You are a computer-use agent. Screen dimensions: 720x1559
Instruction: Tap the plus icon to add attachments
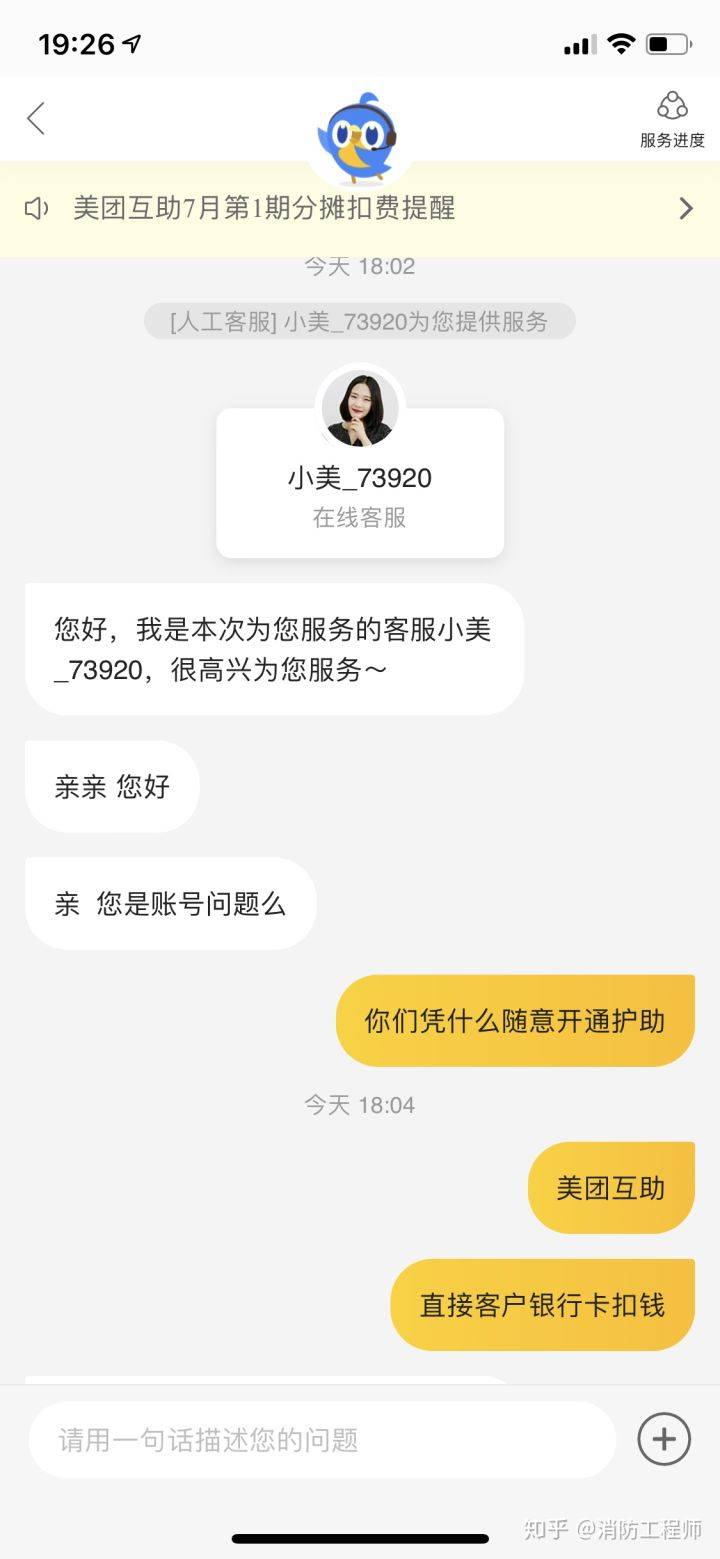[663, 1438]
